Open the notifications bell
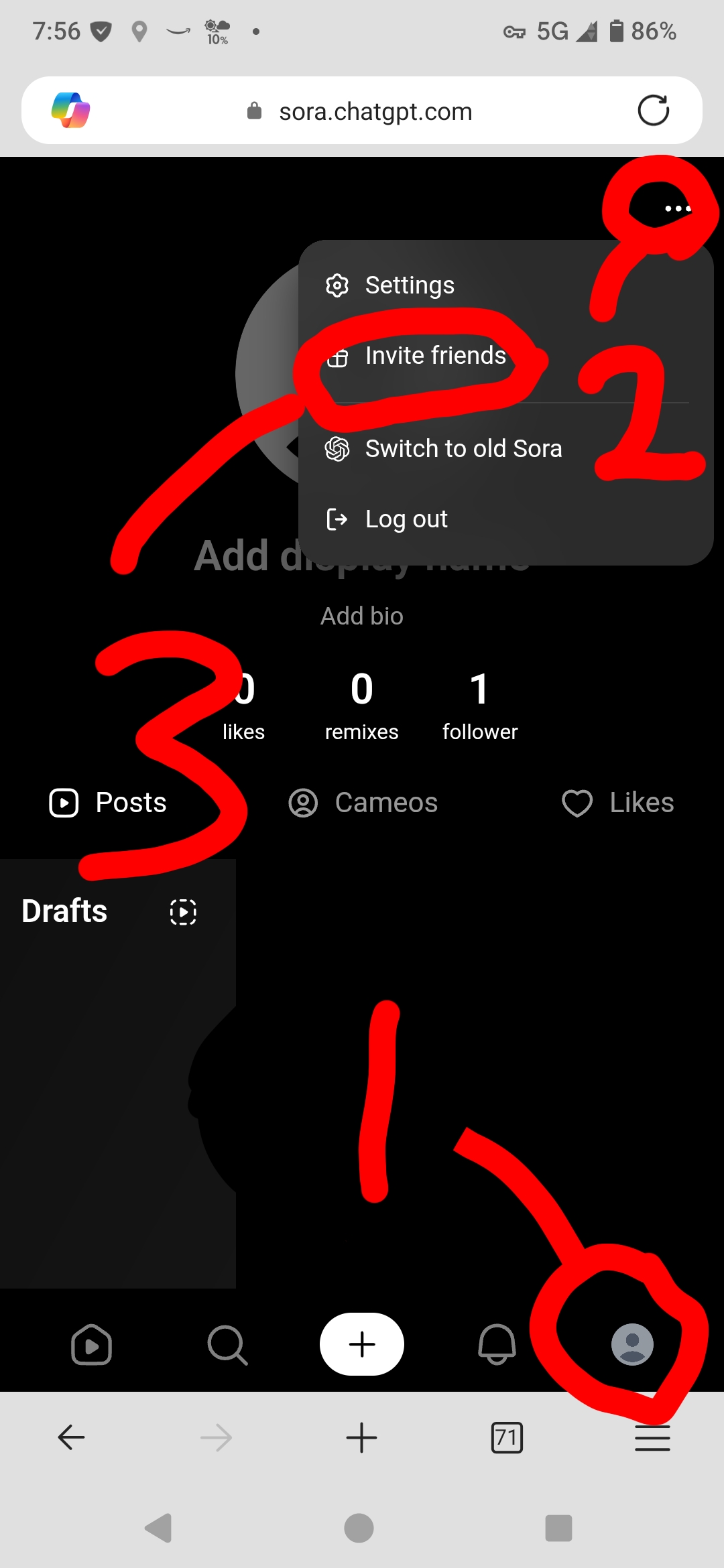This screenshot has width=724, height=1568. [497, 1344]
